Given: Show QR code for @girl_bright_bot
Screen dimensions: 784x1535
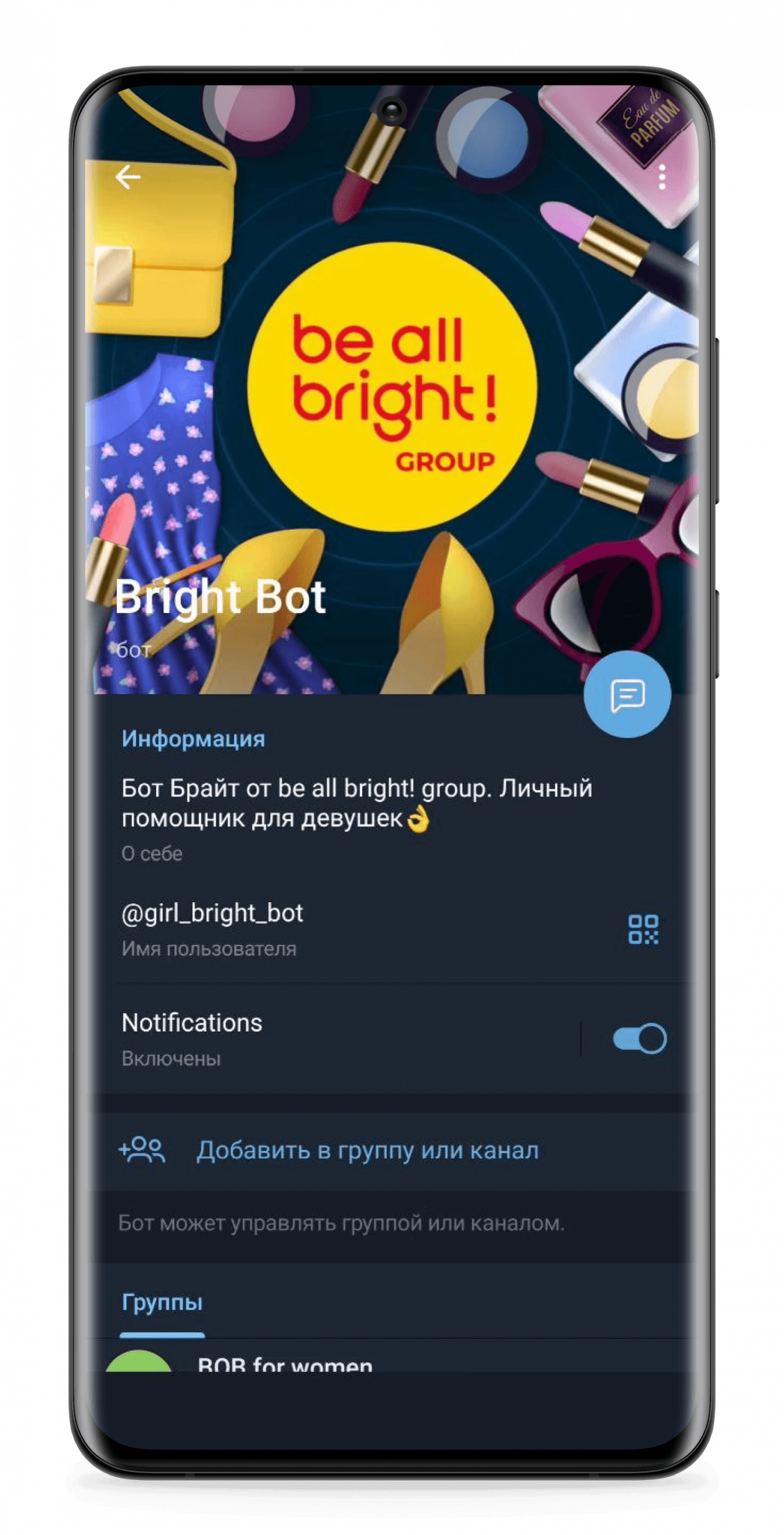Looking at the screenshot, I should coord(644,929).
